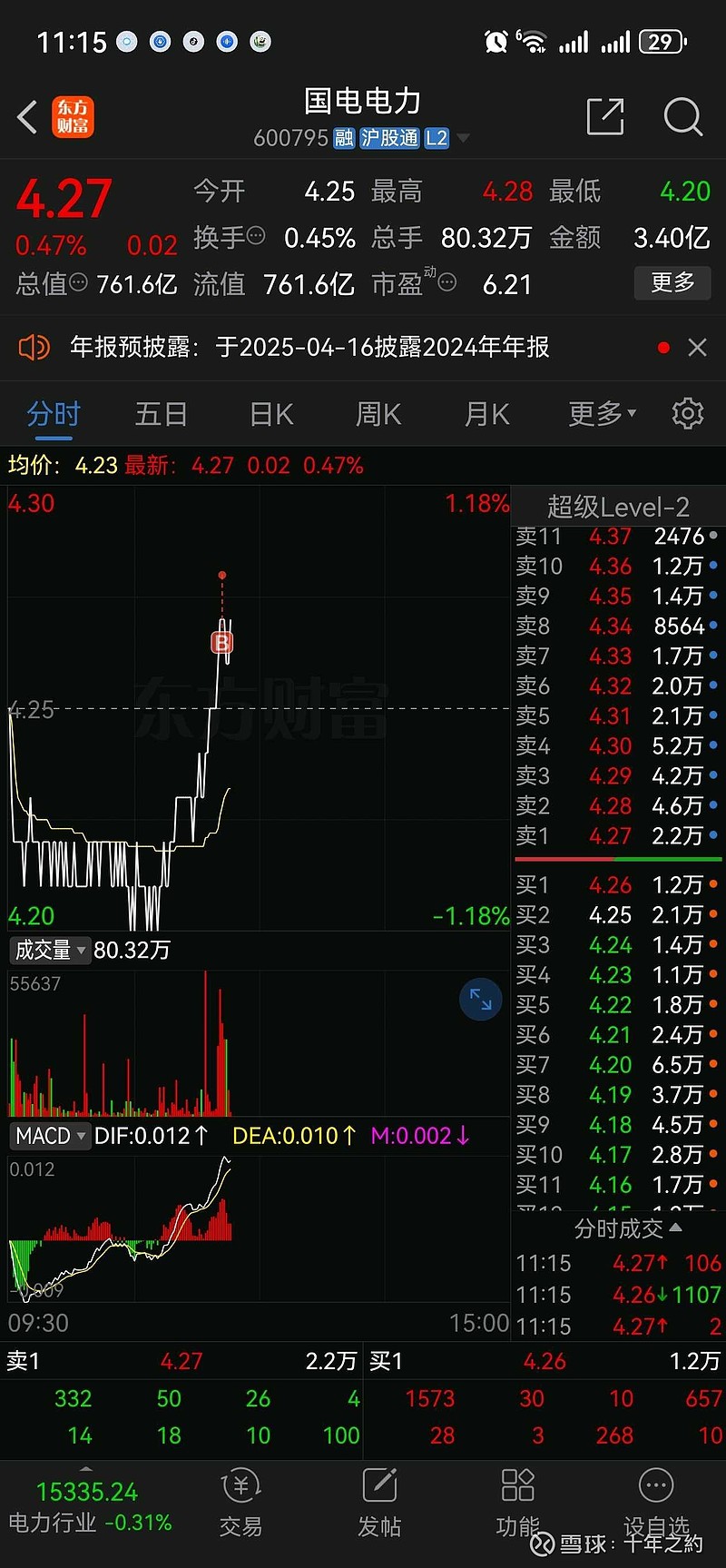Tap 设自选 to add to watchlist
Screen dimensions: 726x1568
point(656,1504)
